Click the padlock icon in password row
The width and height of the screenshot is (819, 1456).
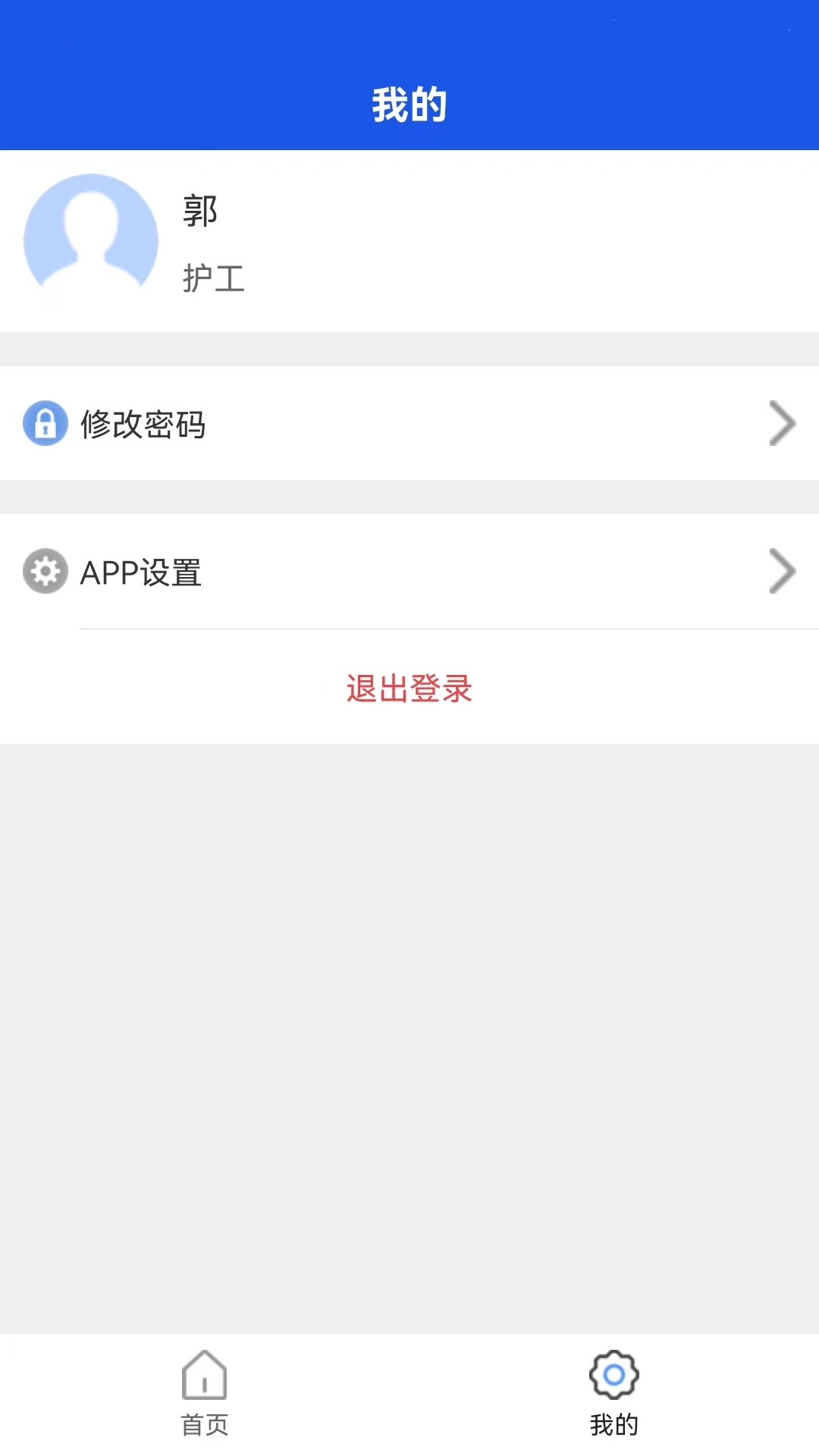(x=45, y=423)
